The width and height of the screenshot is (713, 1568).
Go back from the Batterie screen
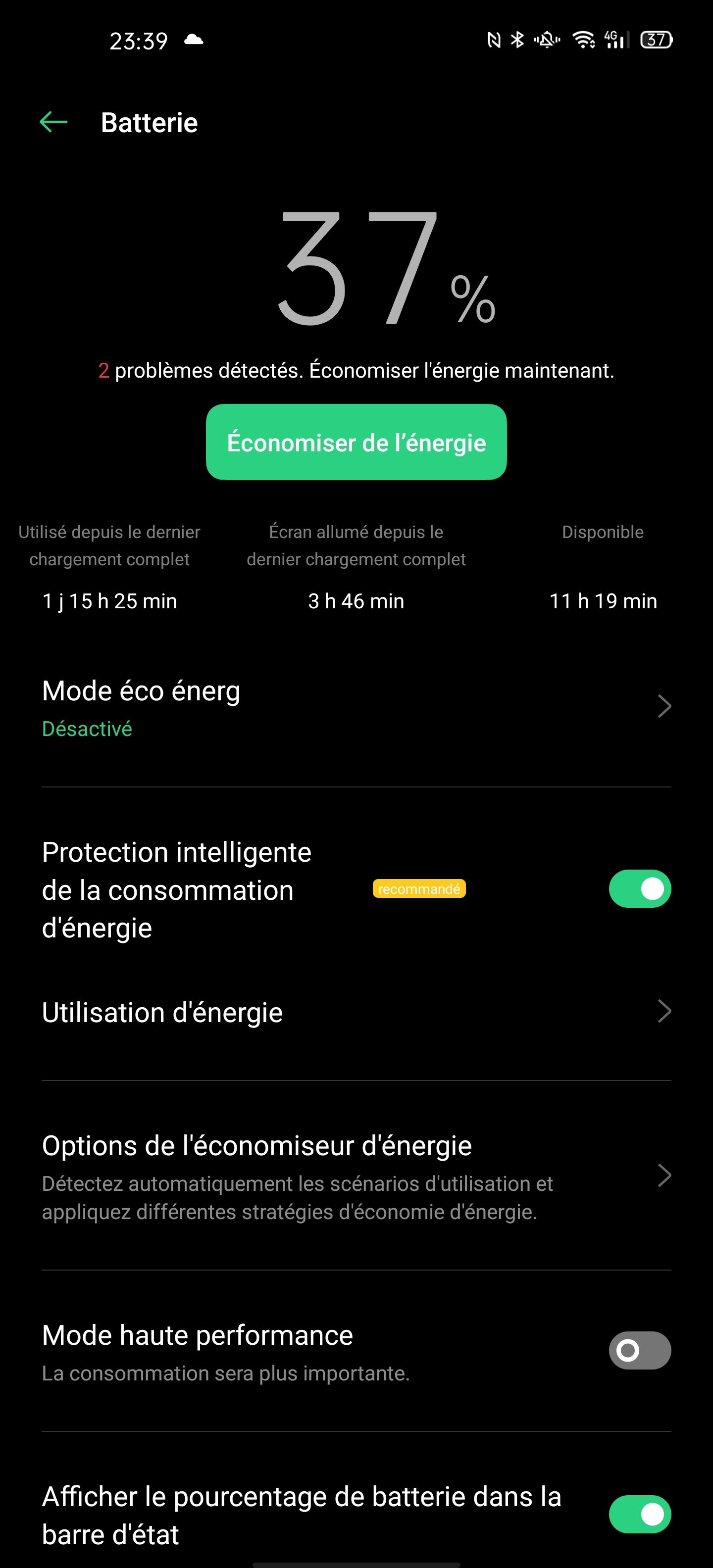(53, 122)
